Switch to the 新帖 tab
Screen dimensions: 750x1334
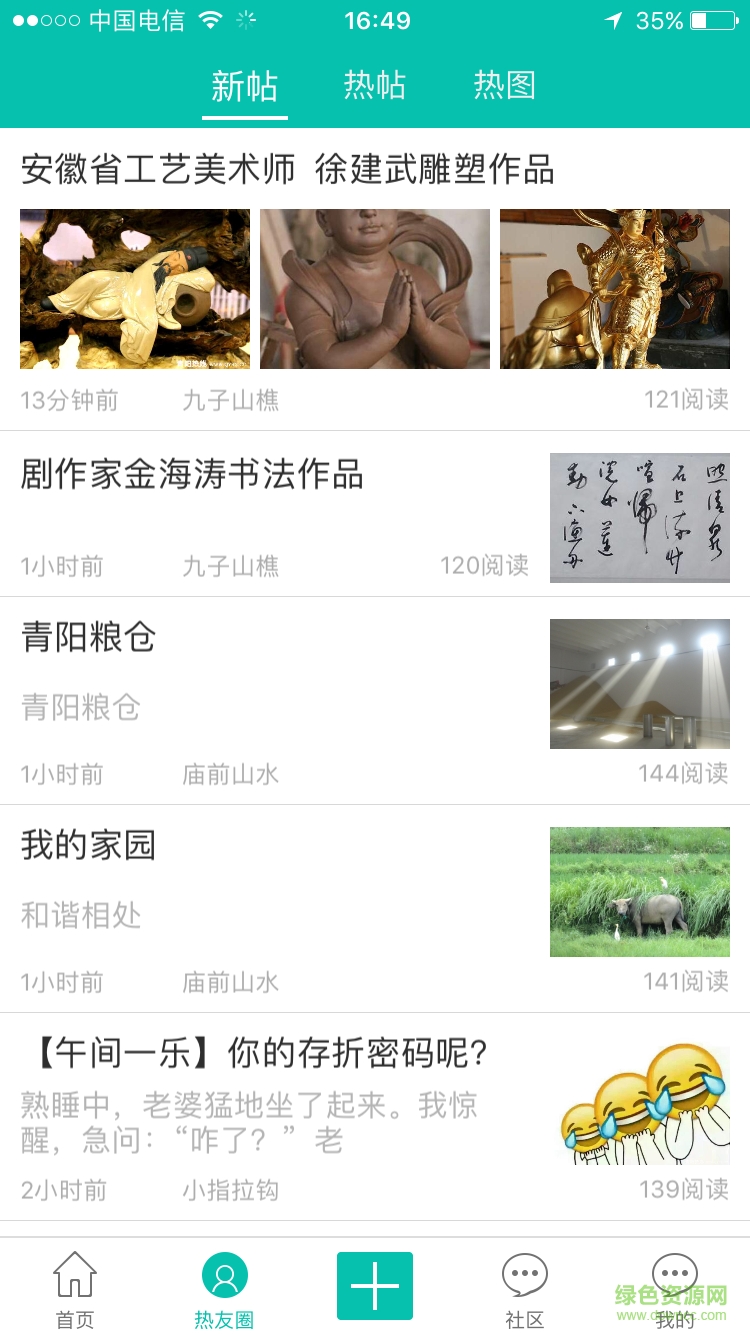[245, 86]
